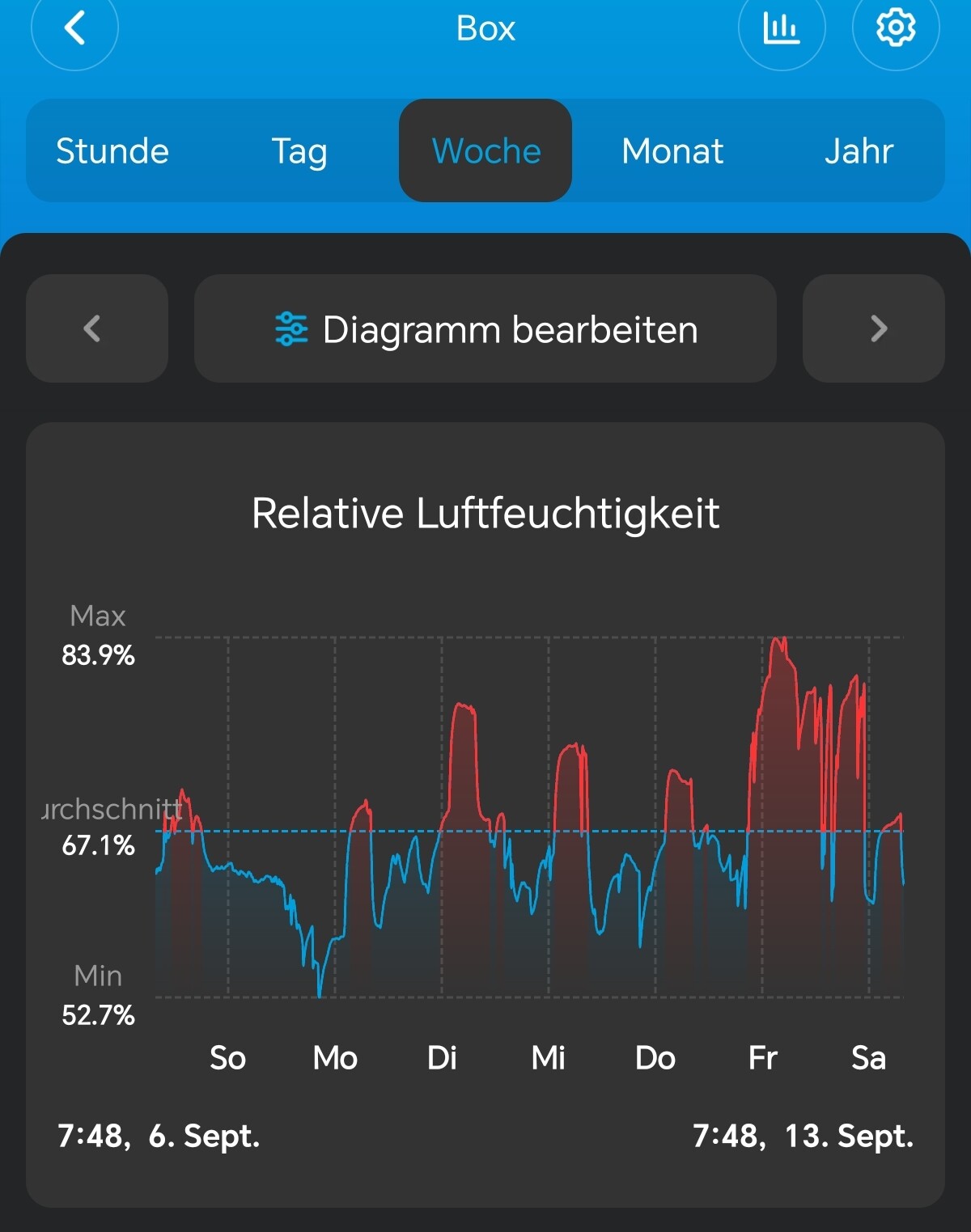
Task: Open the settings gear
Action: [896, 28]
